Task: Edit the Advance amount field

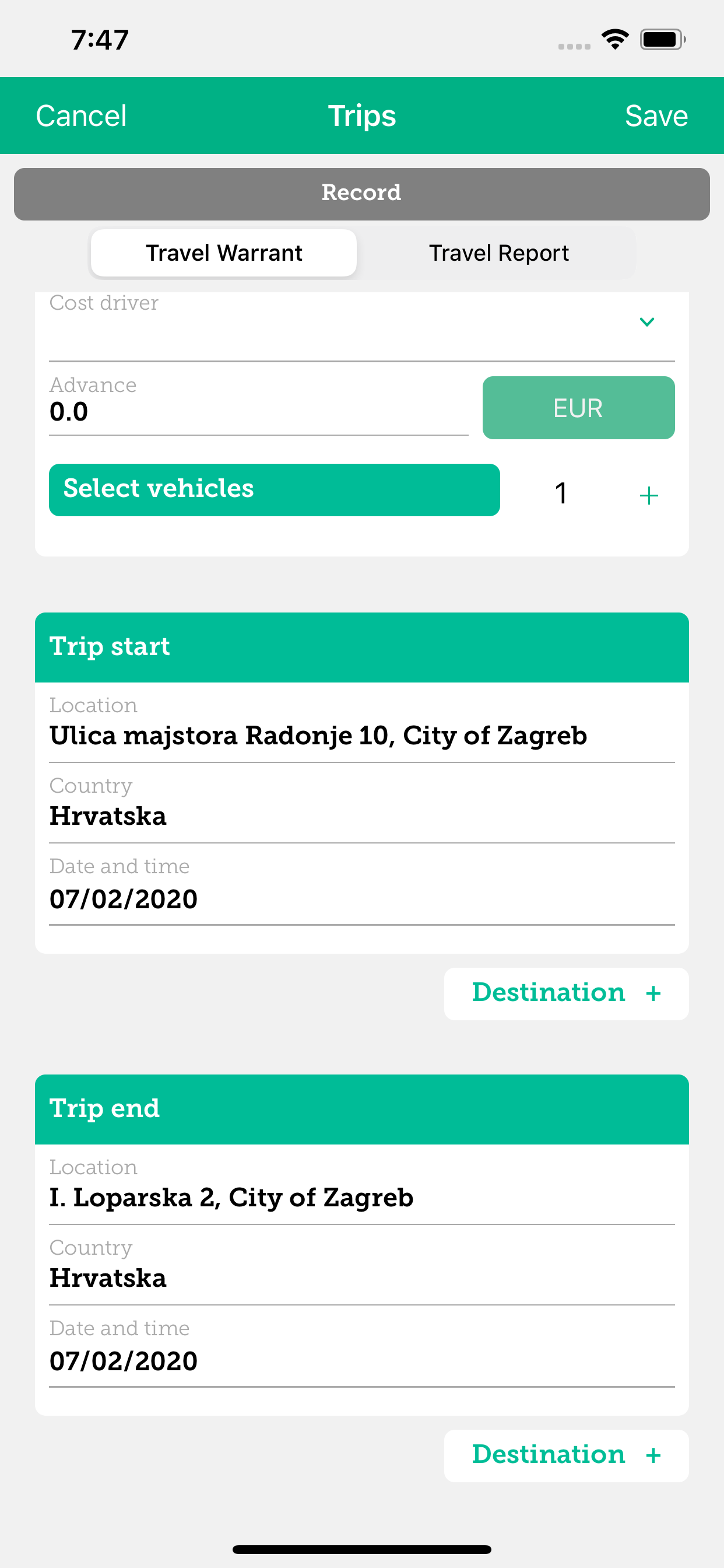Action: coord(259,405)
